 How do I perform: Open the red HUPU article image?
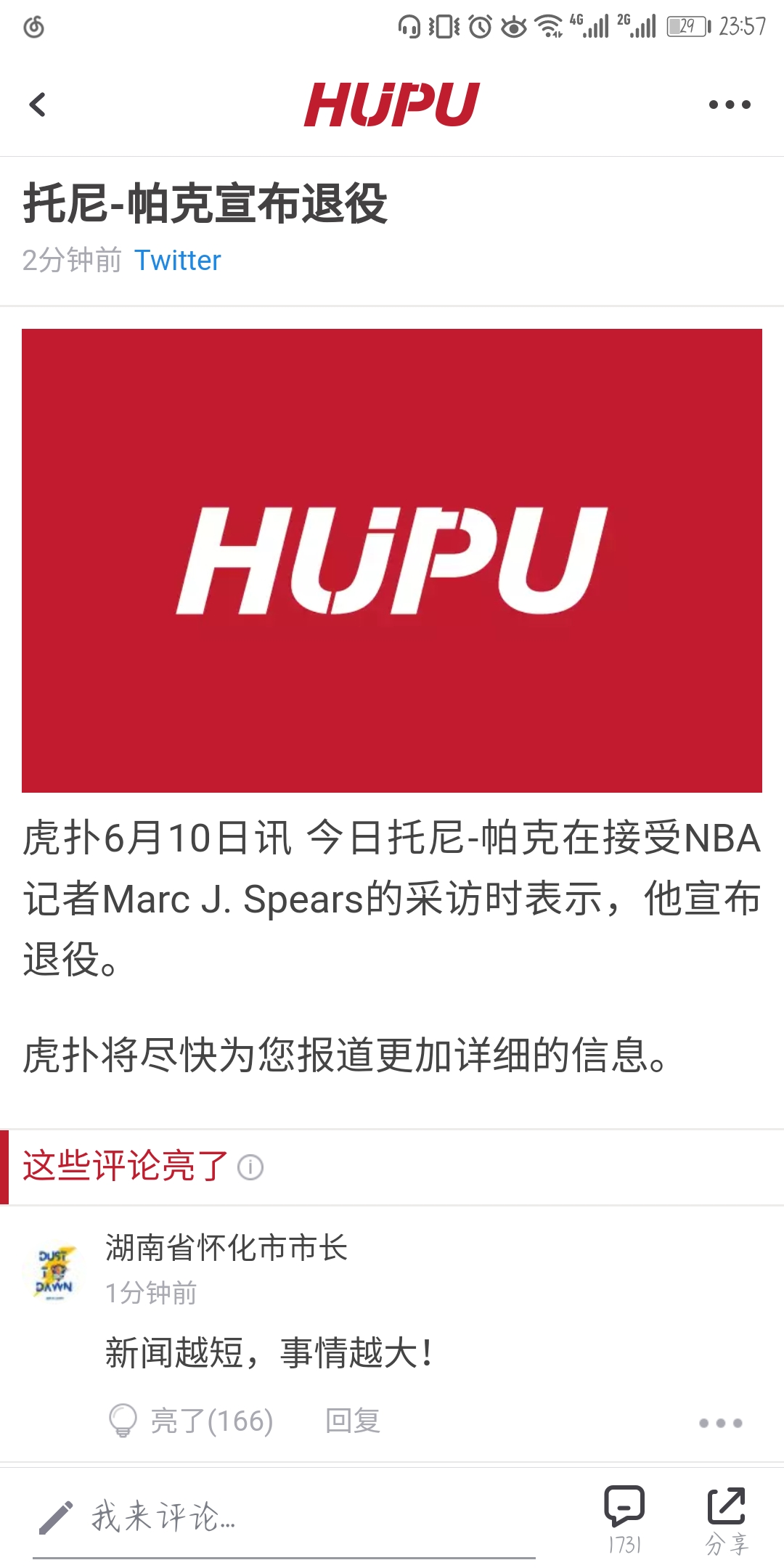click(392, 560)
